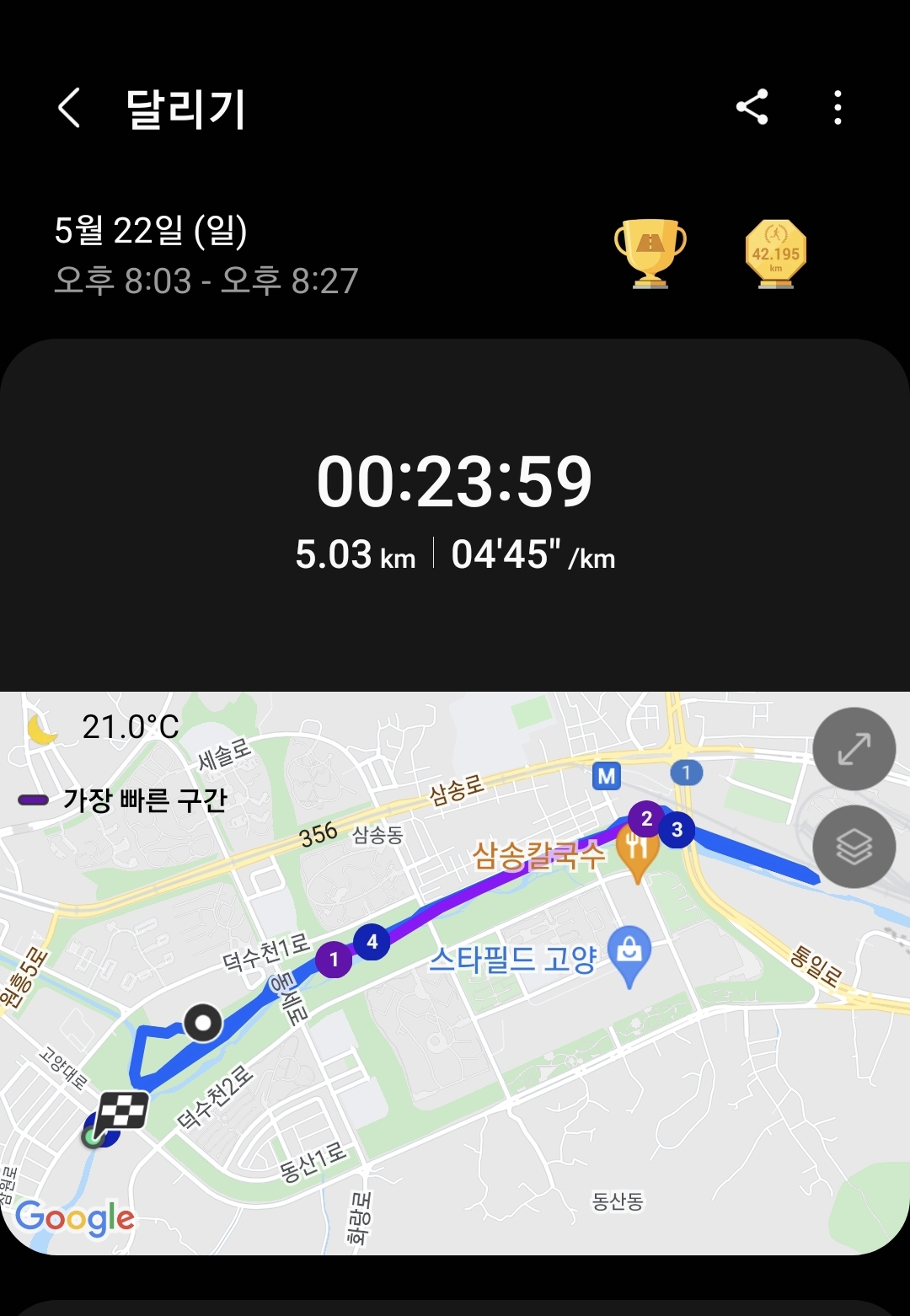View the gold trophy achievement
The image size is (910, 1316).
point(650,253)
